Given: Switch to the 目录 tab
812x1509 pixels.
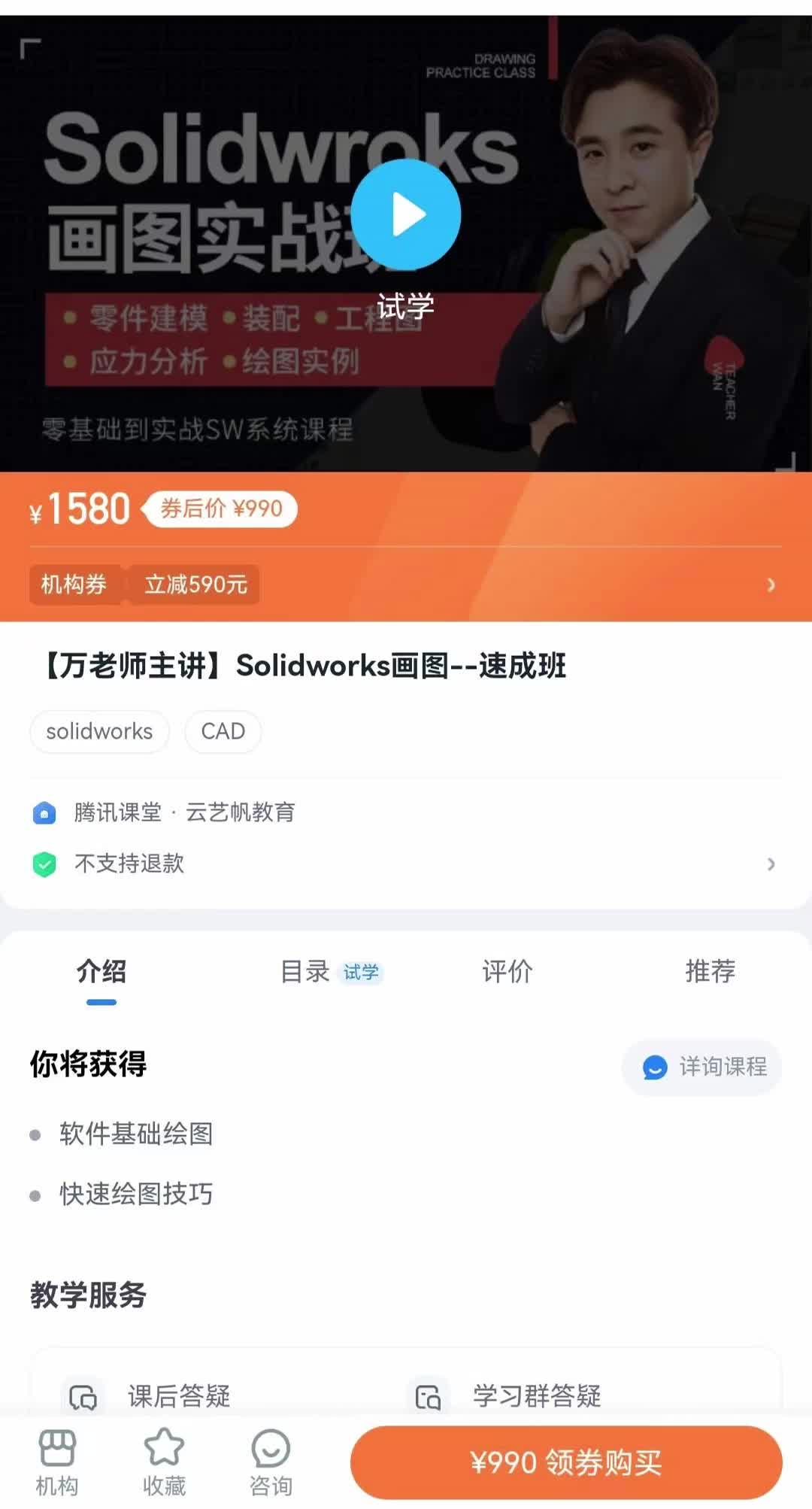Looking at the screenshot, I should [304, 971].
